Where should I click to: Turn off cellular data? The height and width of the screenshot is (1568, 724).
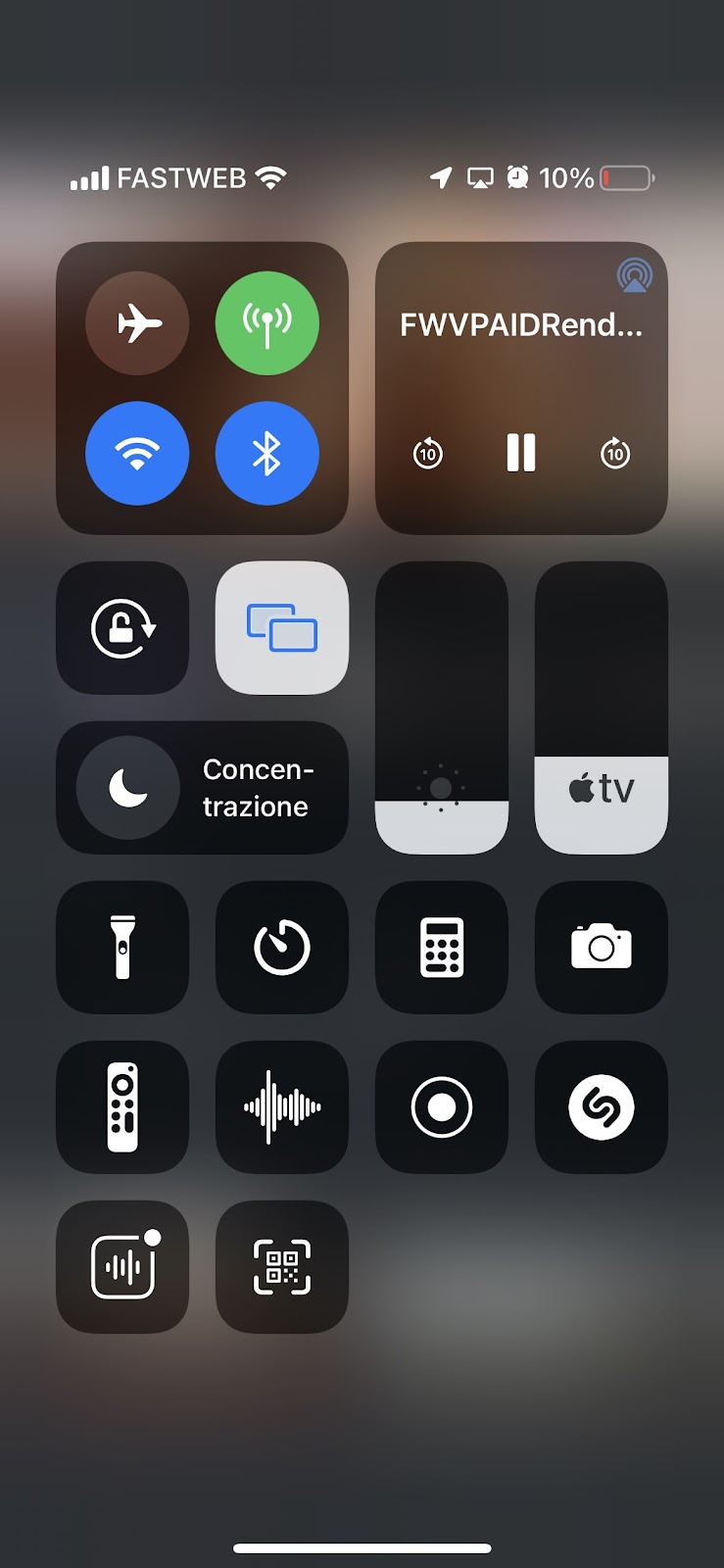[x=266, y=323]
